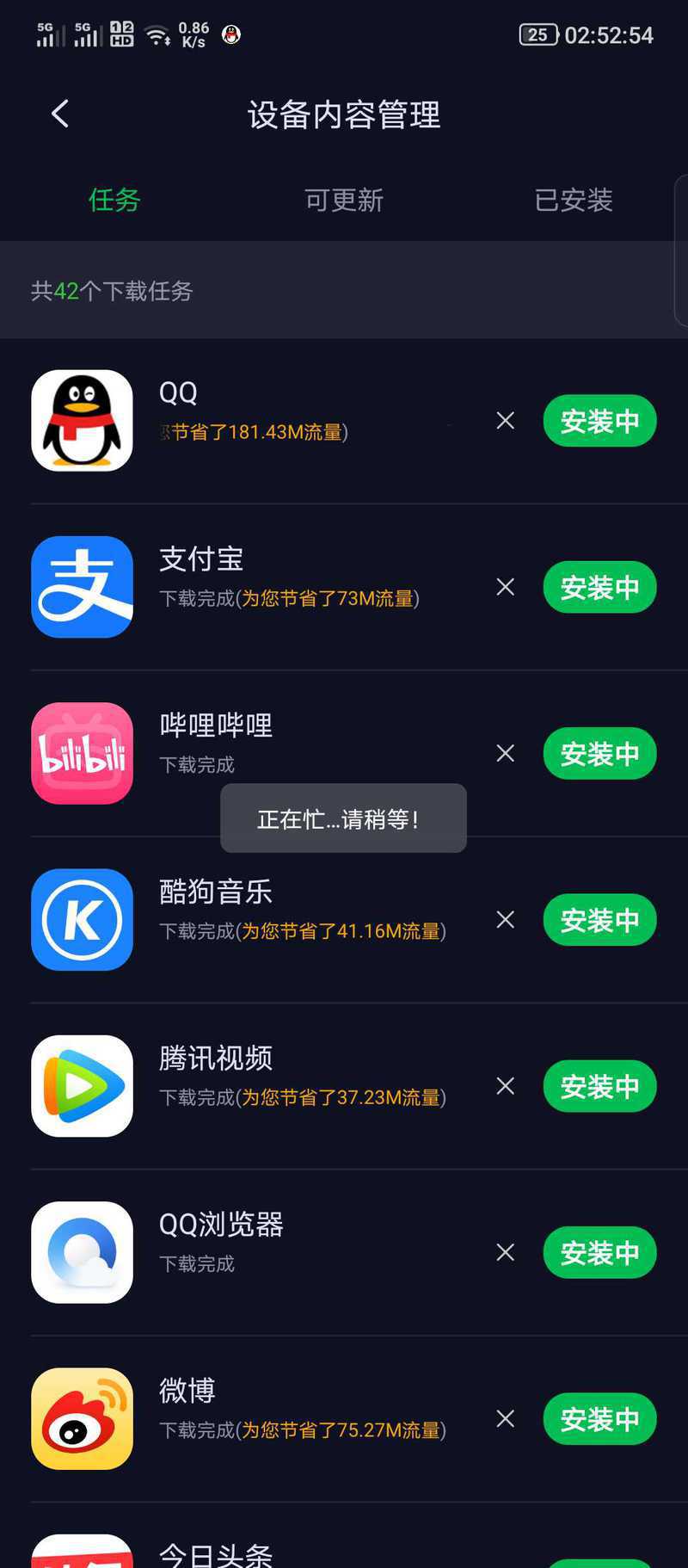Tap 安装中 button for 微博
The image size is (688, 1568).
599,1418
